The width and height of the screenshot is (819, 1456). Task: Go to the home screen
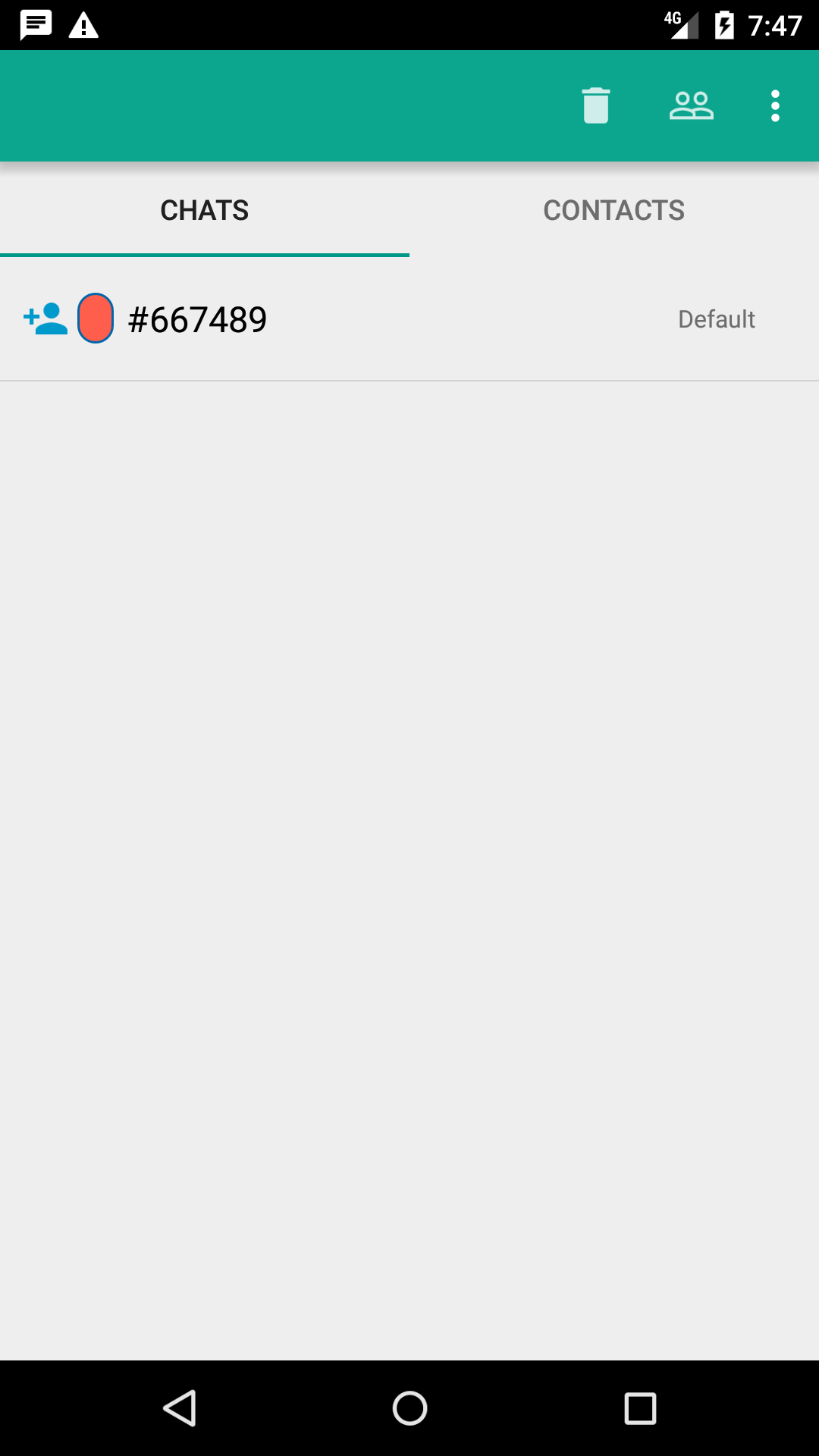tap(409, 1408)
